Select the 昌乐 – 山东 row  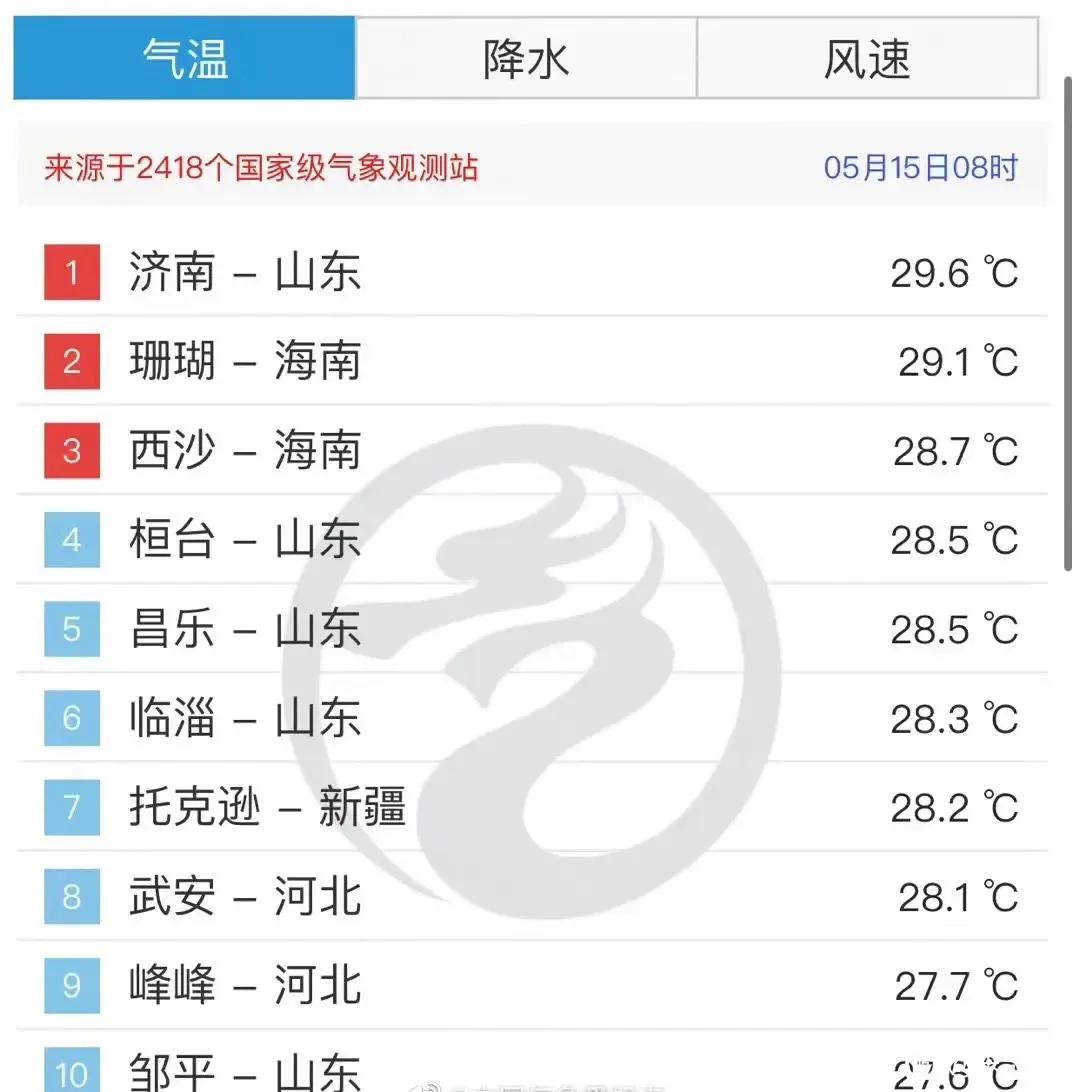coord(245,629)
